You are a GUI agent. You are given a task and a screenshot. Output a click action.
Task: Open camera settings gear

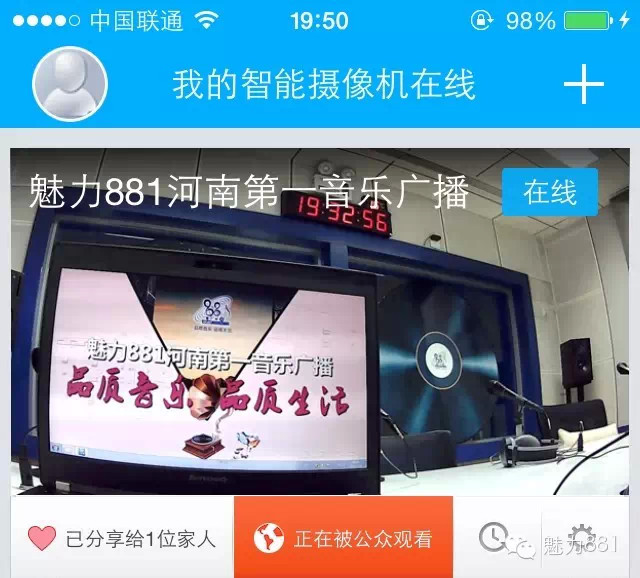[580, 537]
